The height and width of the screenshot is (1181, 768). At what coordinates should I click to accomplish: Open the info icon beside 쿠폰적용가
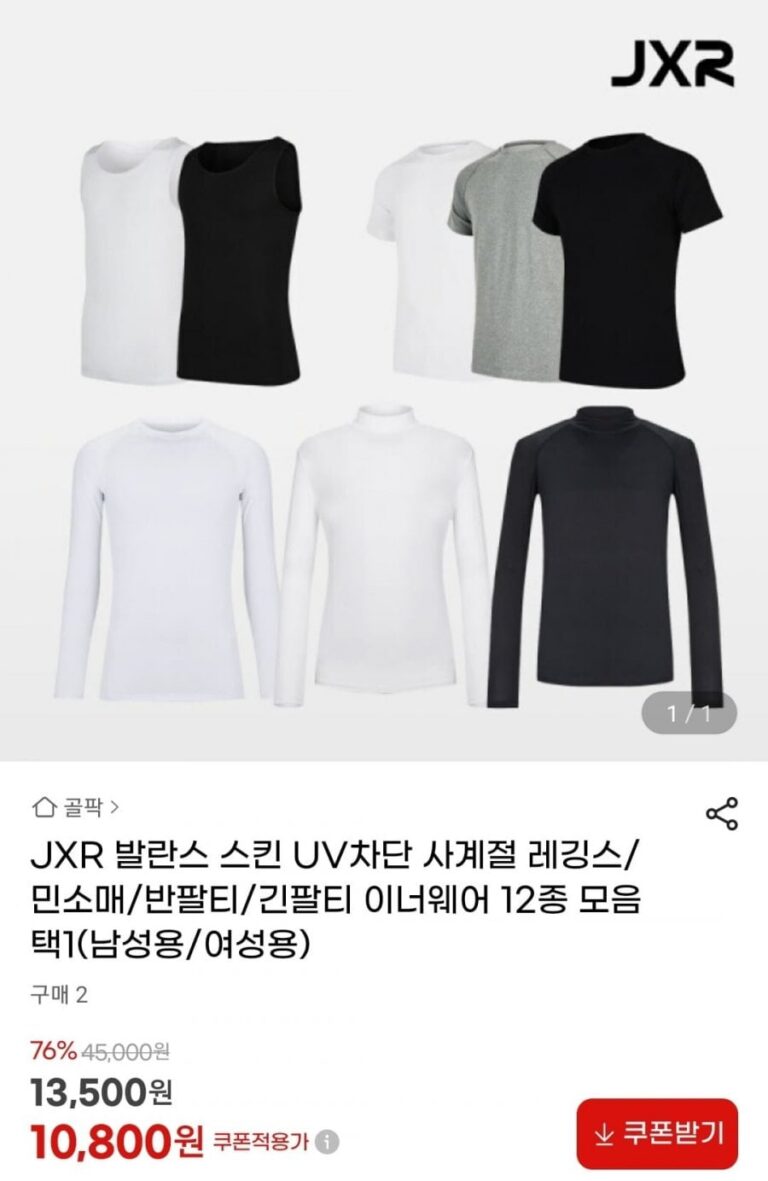(x=331, y=1141)
